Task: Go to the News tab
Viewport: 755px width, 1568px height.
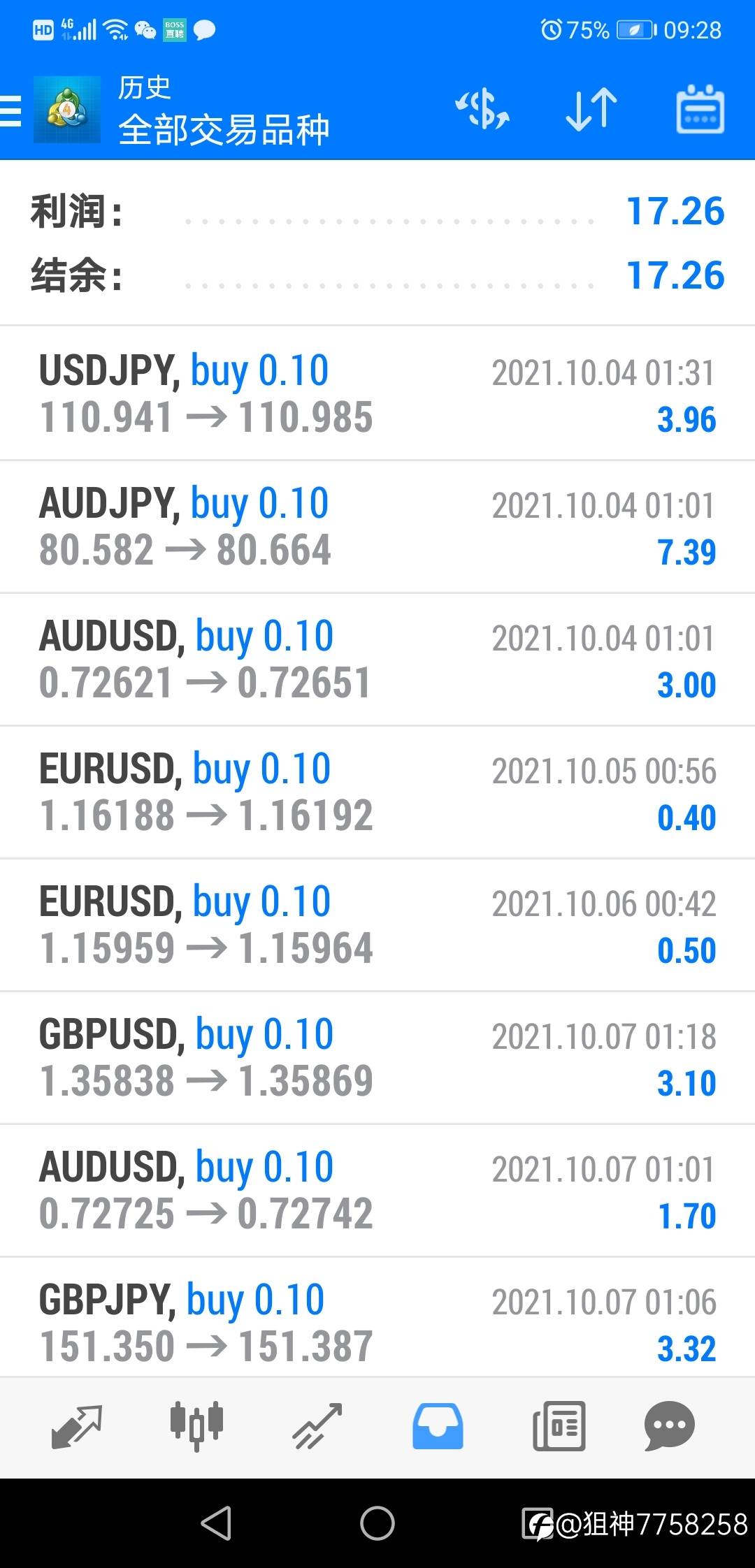Action: click(x=559, y=1427)
